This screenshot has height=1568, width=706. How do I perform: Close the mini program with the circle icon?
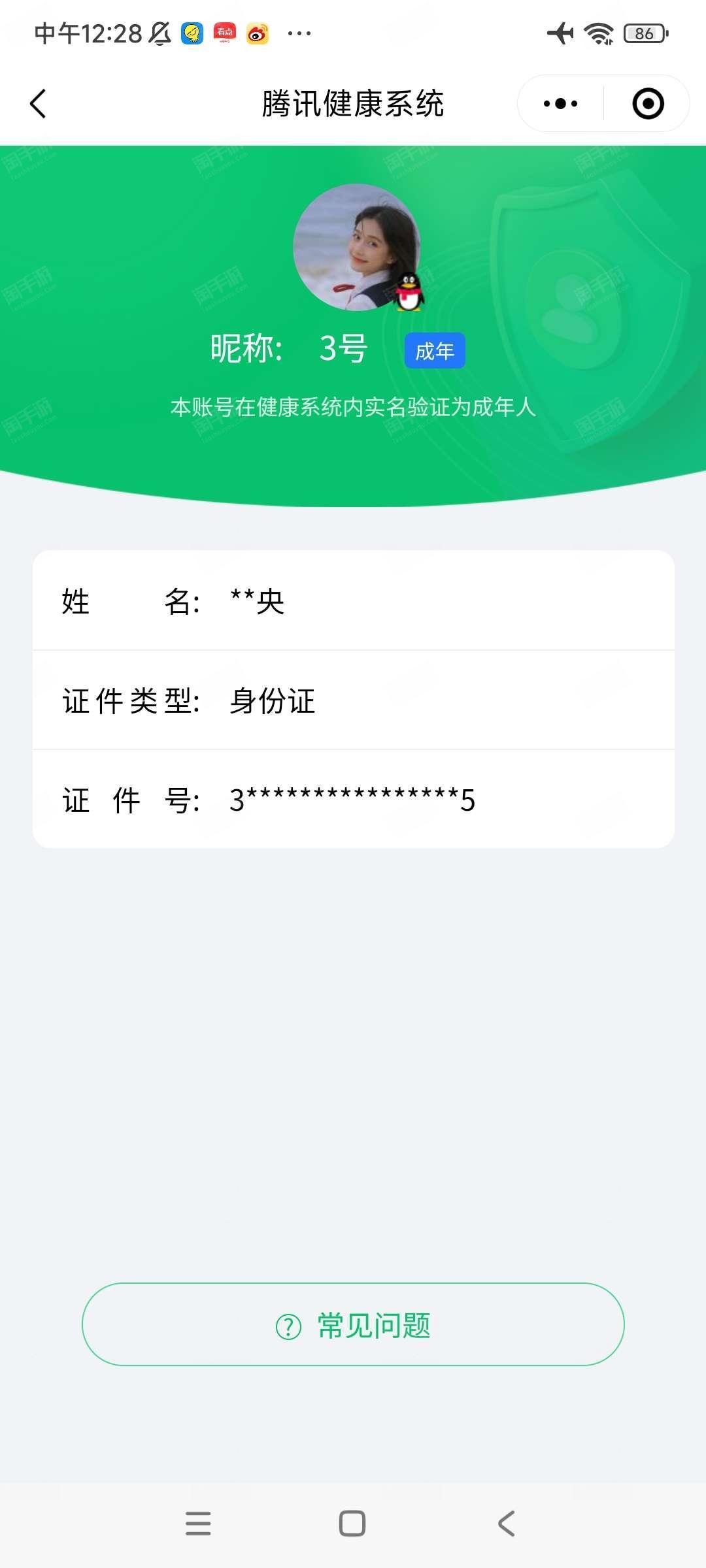(x=648, y=103)
